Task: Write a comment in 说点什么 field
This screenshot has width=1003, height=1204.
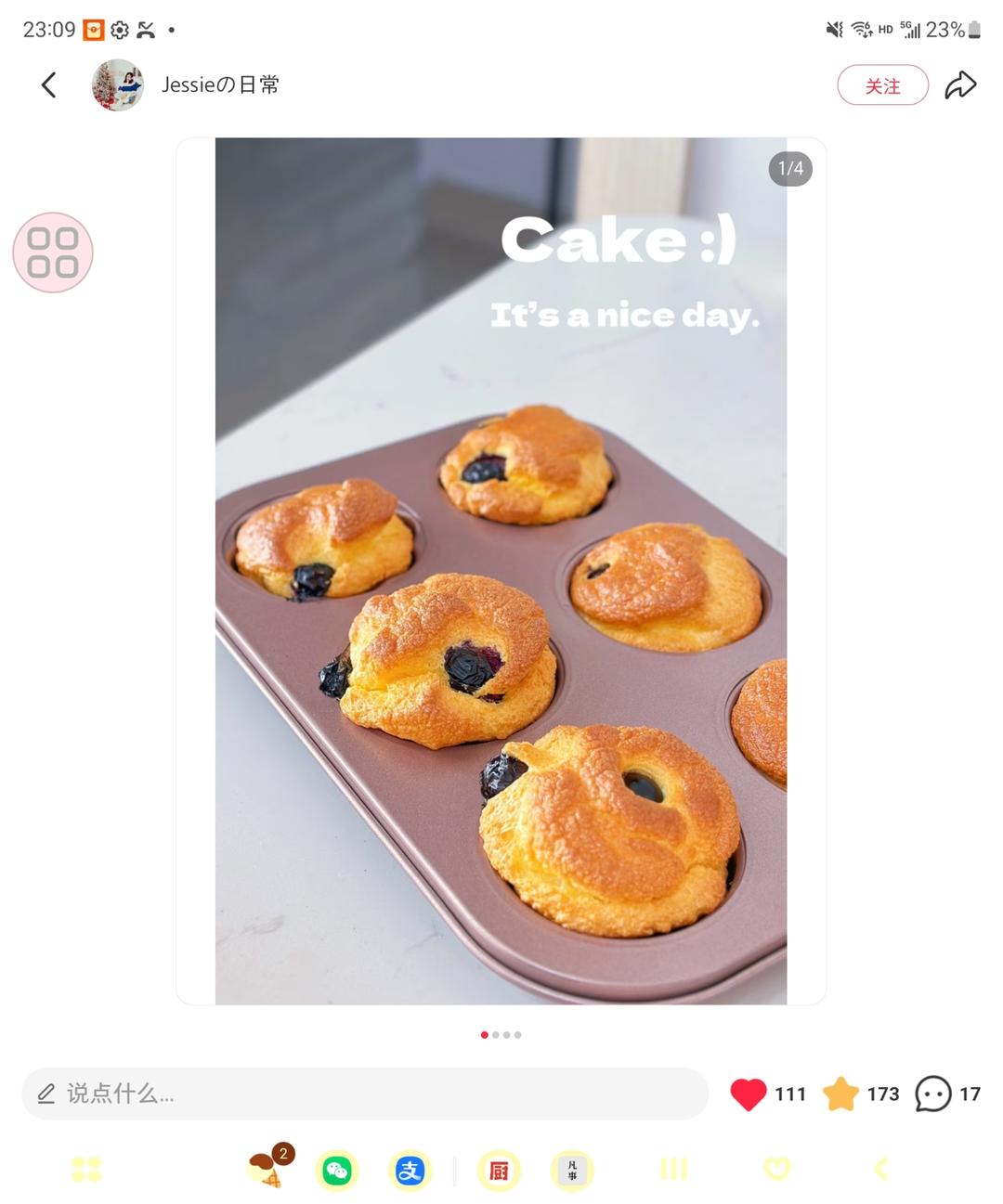Action: 365,1094
